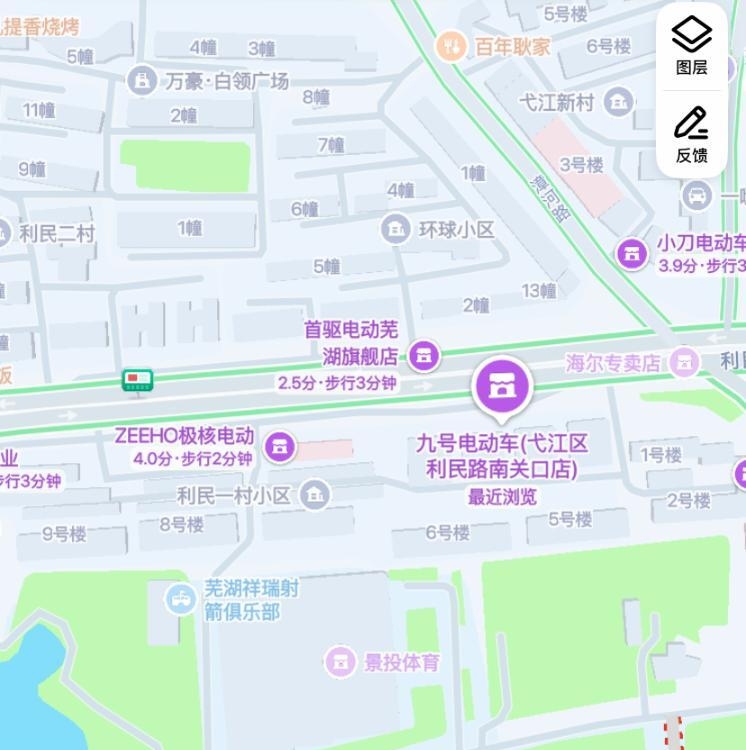Image resolution: width=746 pixels, height=750 pixels.
Task: Tap the ZEEHO极核电动 store marker
Action: [x=281, y=447]
